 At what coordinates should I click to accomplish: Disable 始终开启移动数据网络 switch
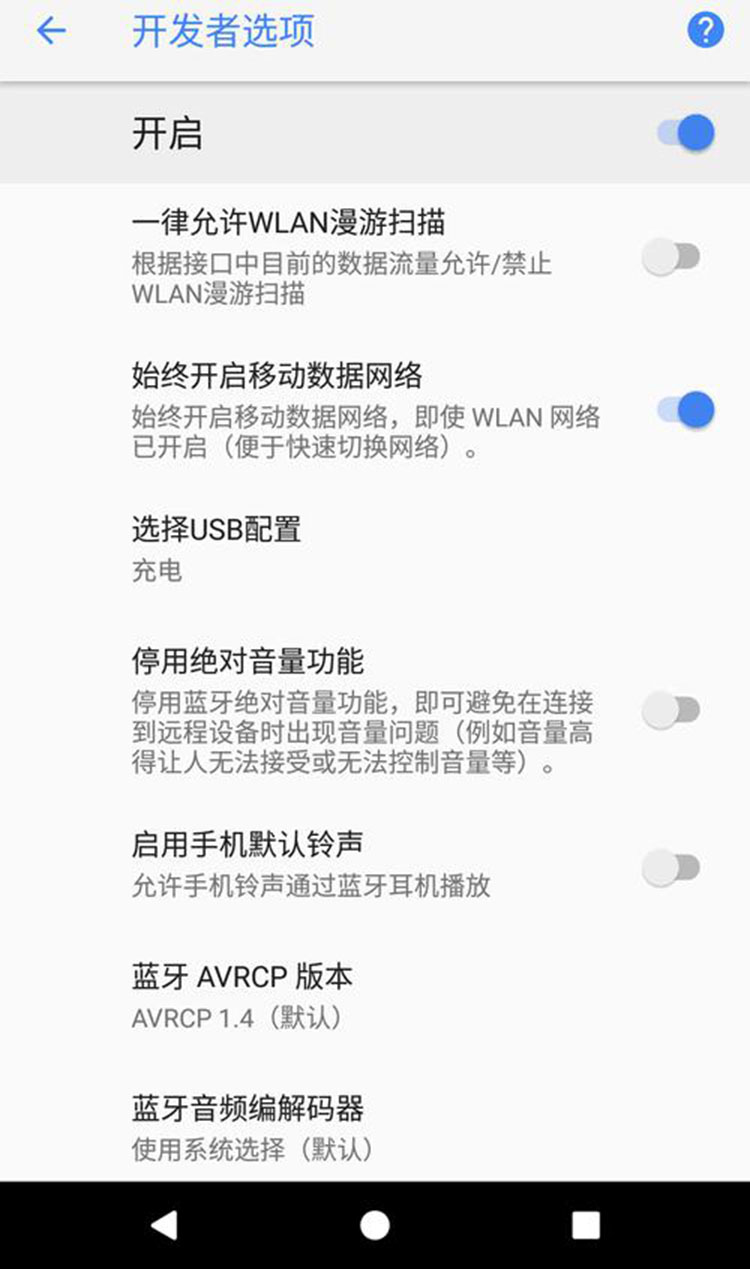point(686,410)
